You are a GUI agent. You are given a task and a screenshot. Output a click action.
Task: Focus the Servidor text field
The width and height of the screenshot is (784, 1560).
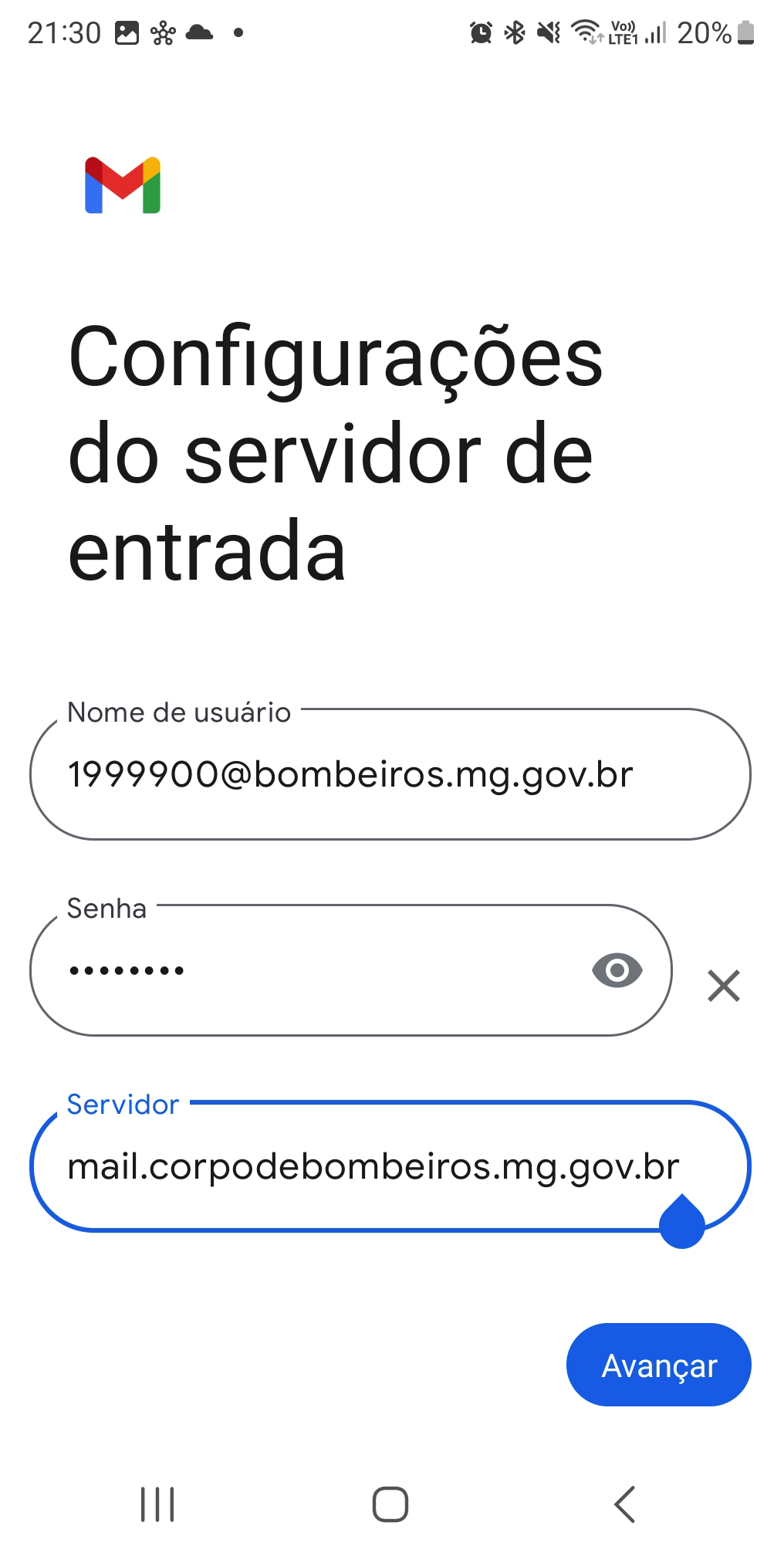(370, 1166)
